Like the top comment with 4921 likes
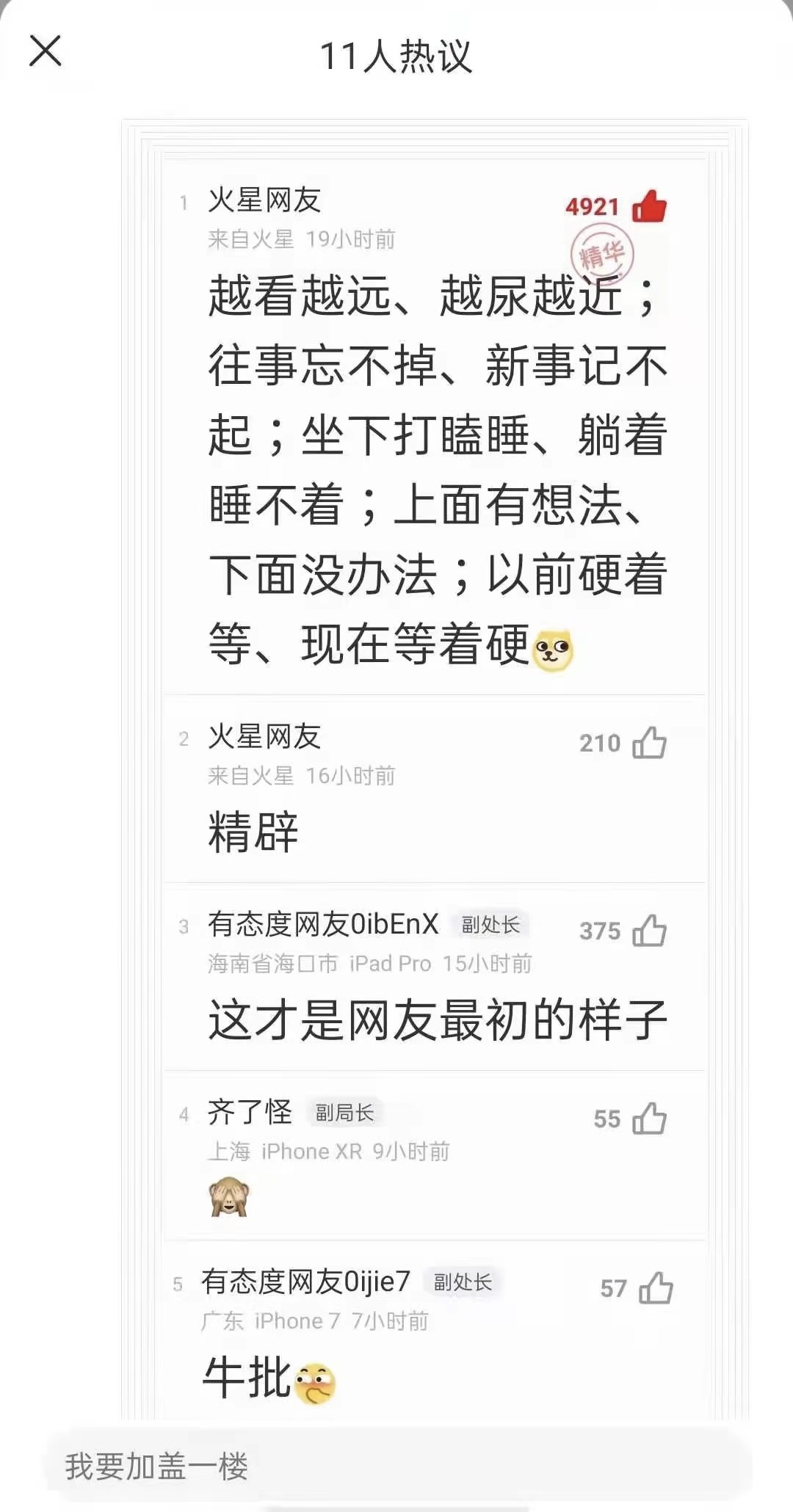Screen dimensions: 793x1512 click(x=649, y=206)
